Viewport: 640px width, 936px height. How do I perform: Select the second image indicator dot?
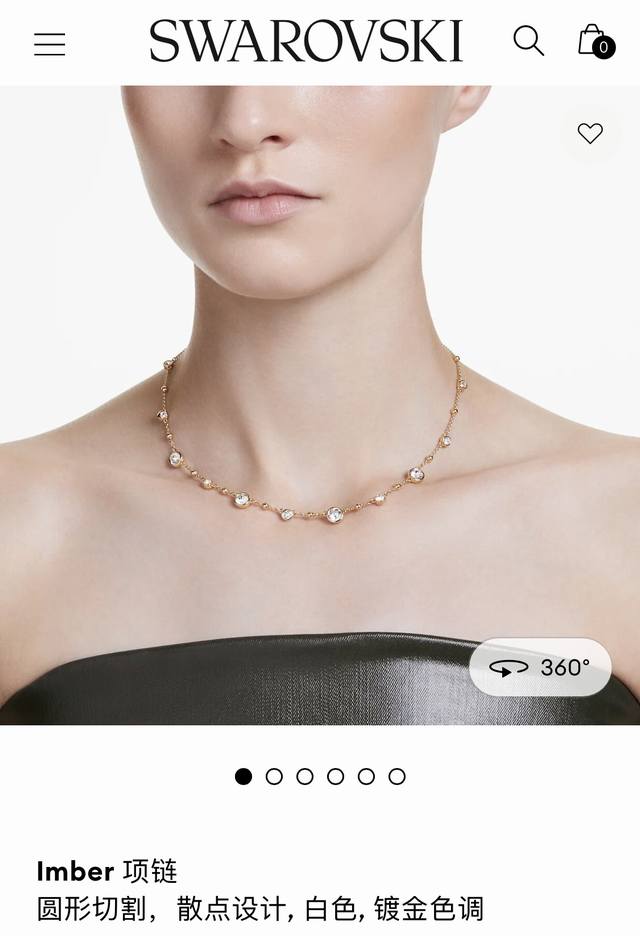pyautogui.click(x=274, y=776)
